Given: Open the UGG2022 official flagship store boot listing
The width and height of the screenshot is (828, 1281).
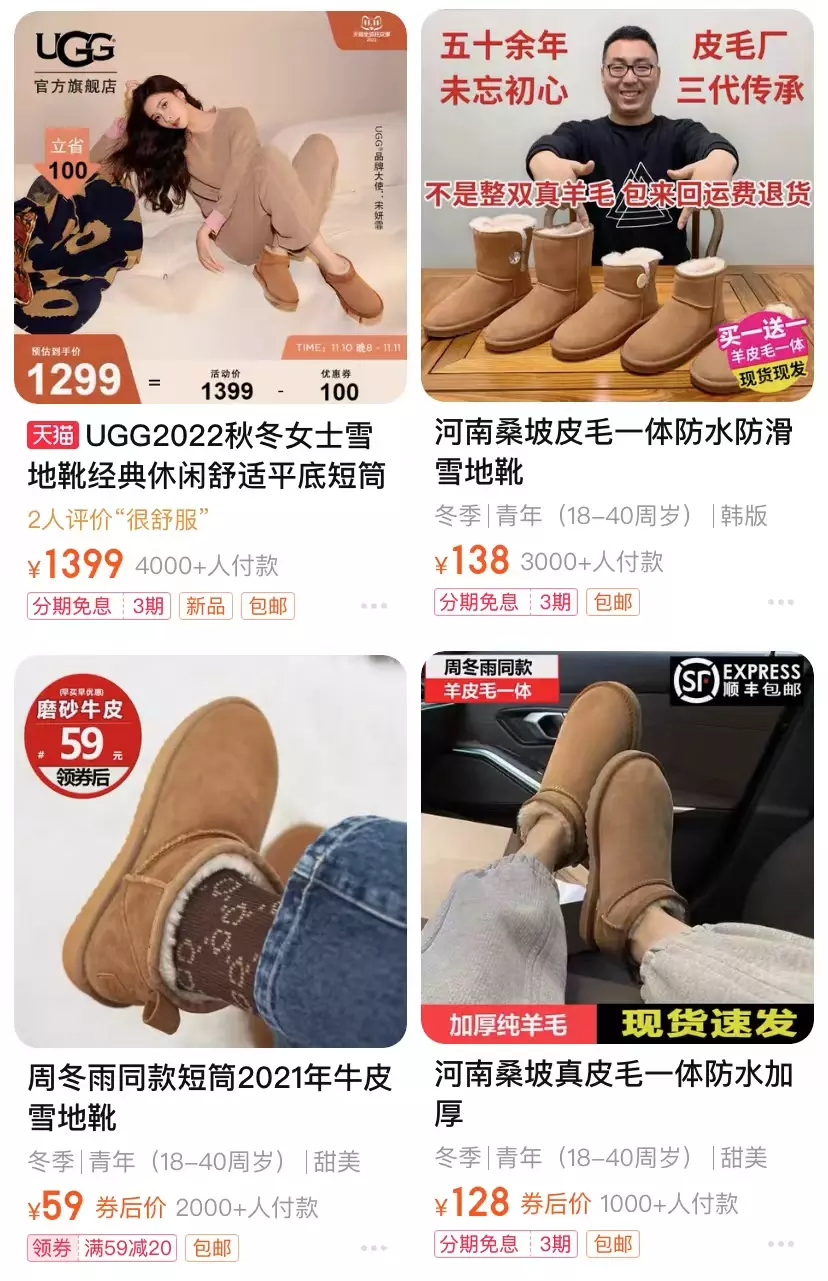Looking at the screenshot, I should [210, 207].
